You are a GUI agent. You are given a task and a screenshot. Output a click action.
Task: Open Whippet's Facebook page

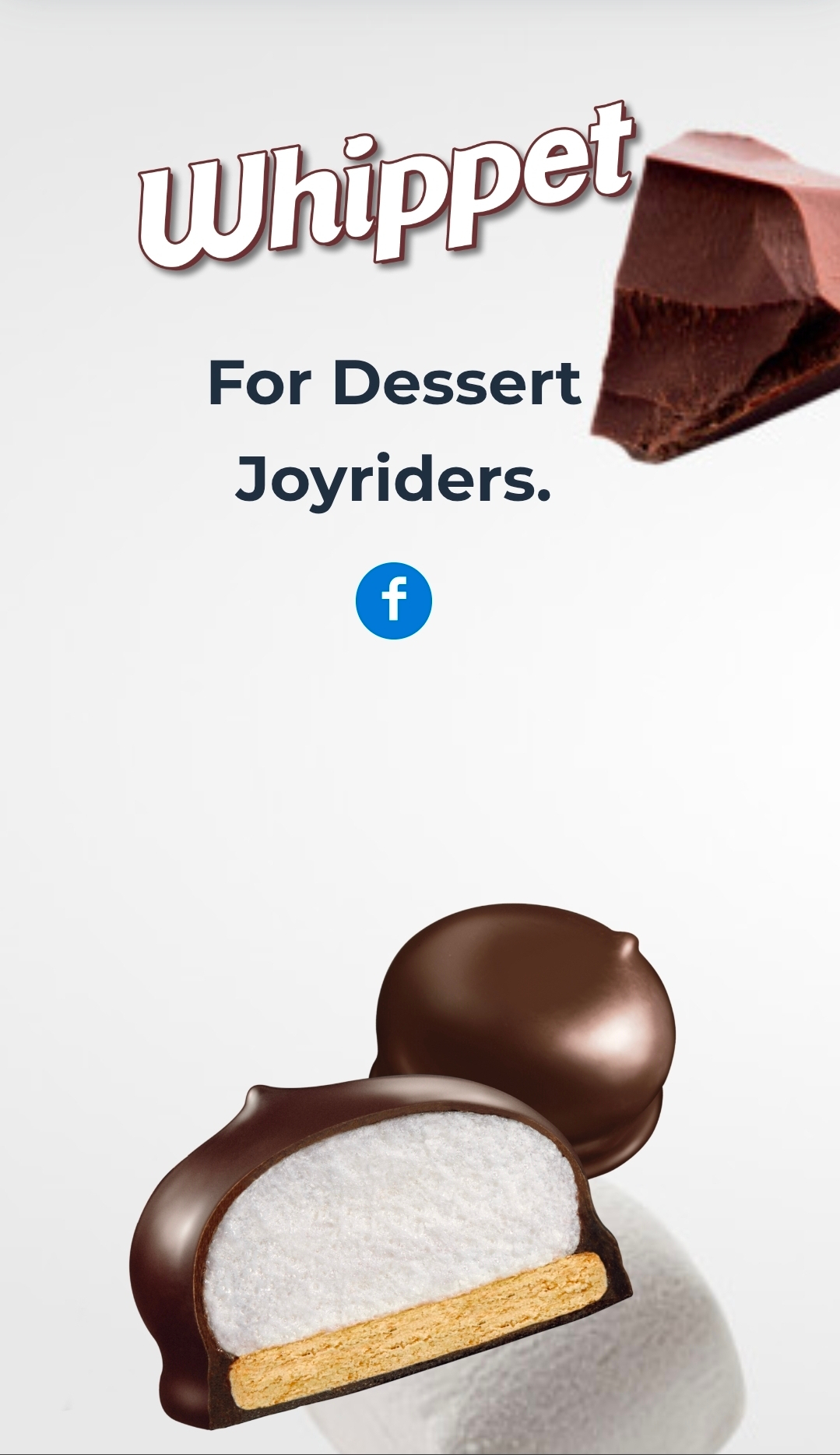(x=394, y=601)
